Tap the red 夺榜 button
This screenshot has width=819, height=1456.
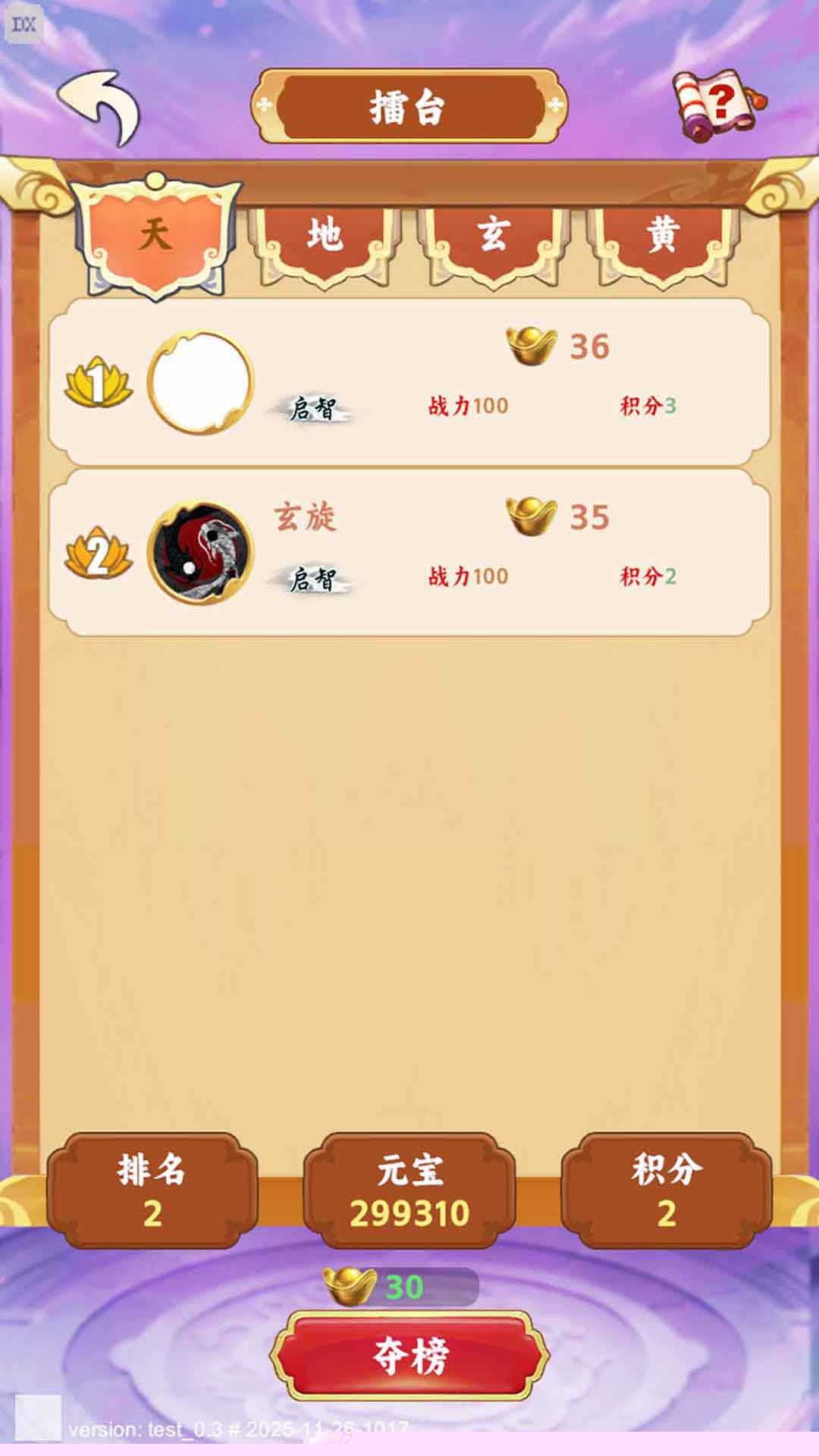(409, 1355)
